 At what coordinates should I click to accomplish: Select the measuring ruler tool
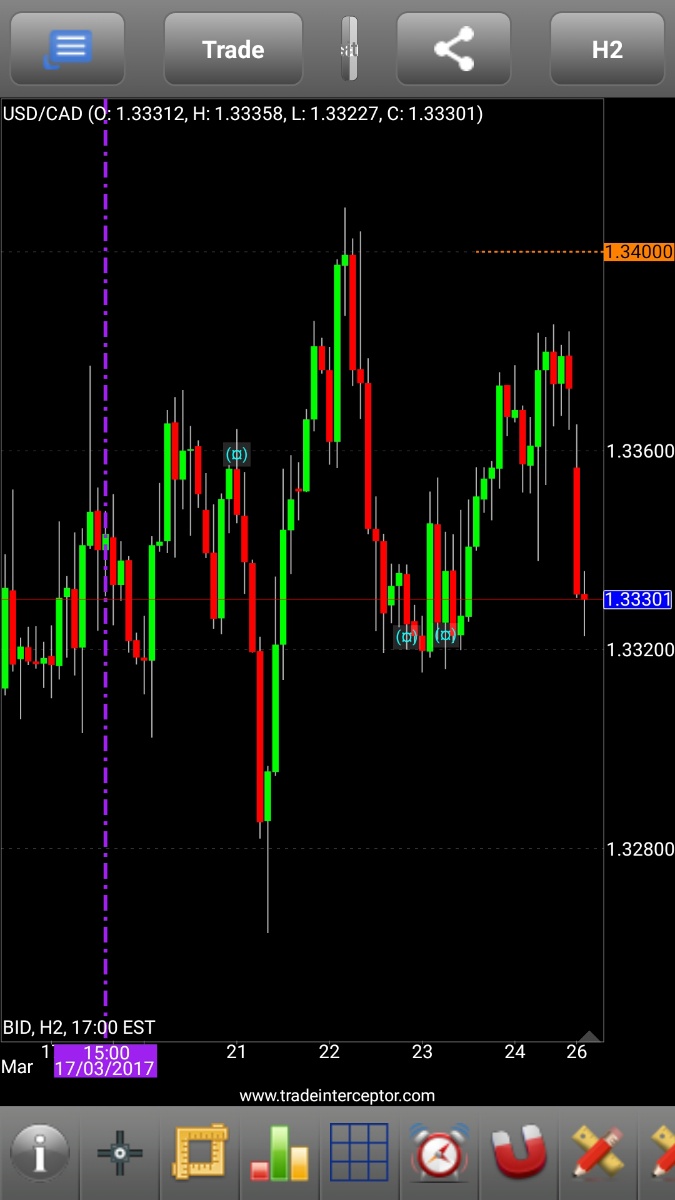[200, 1153]
